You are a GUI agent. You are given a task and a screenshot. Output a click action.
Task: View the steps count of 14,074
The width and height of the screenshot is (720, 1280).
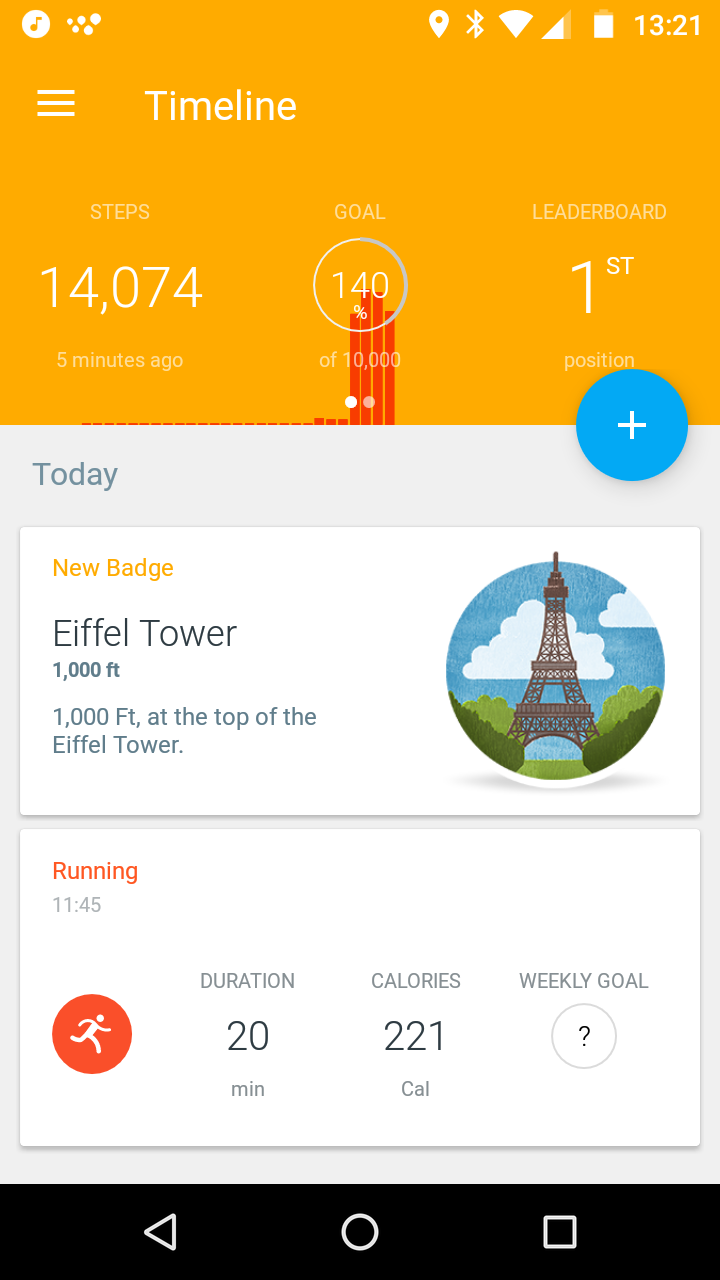tap(120, 288)
